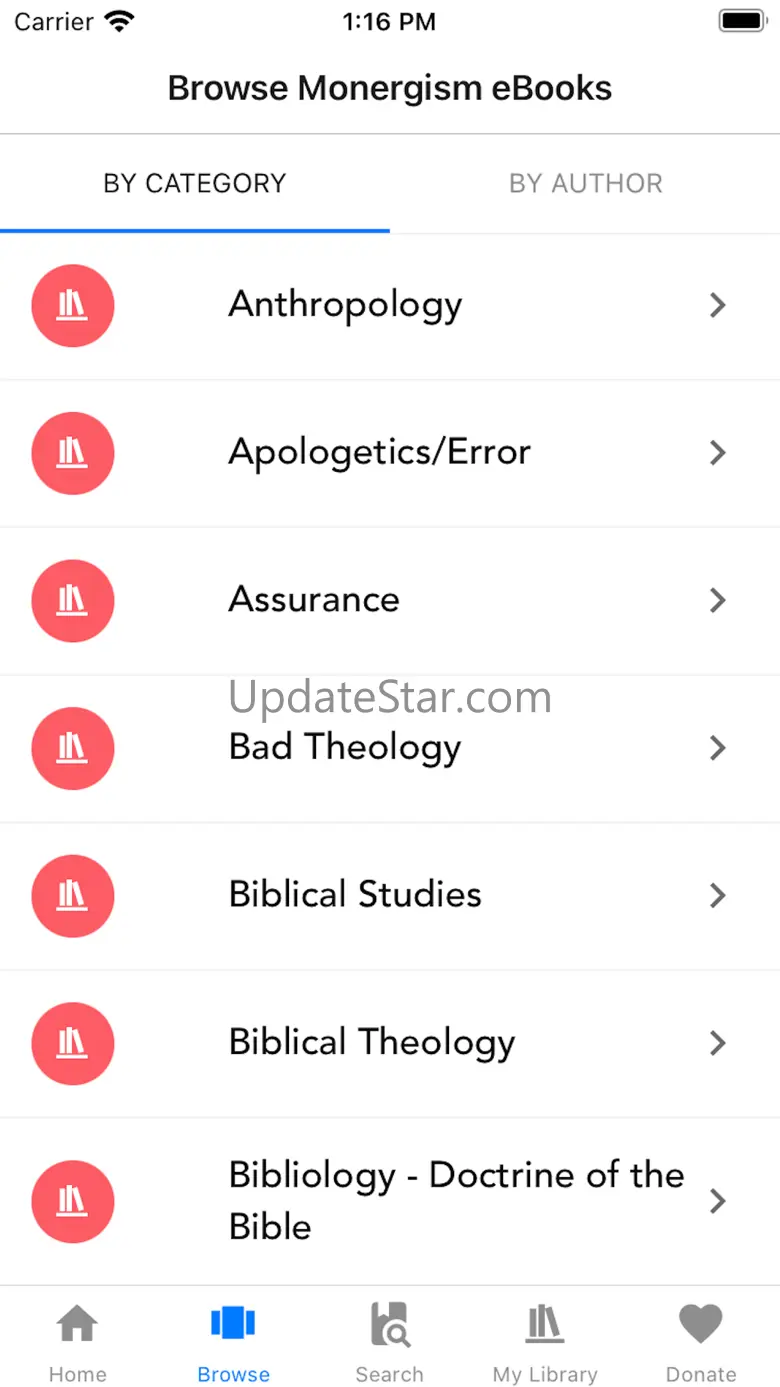The height and width of the screenshot is (1387, 780).
Task: View the Bad Theology category
Action: point(390,748)
